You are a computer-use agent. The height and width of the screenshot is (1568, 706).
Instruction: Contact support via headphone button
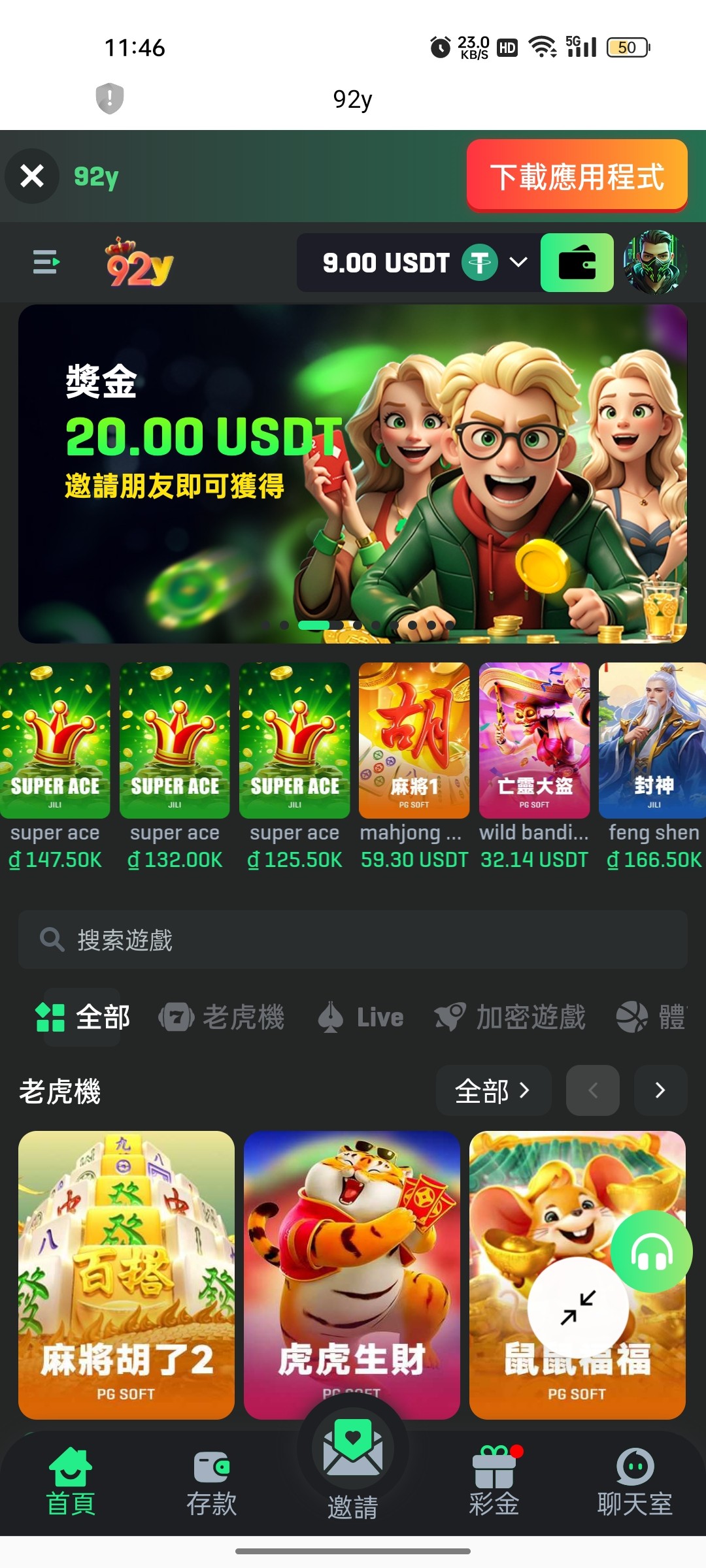click(651, 1251)
